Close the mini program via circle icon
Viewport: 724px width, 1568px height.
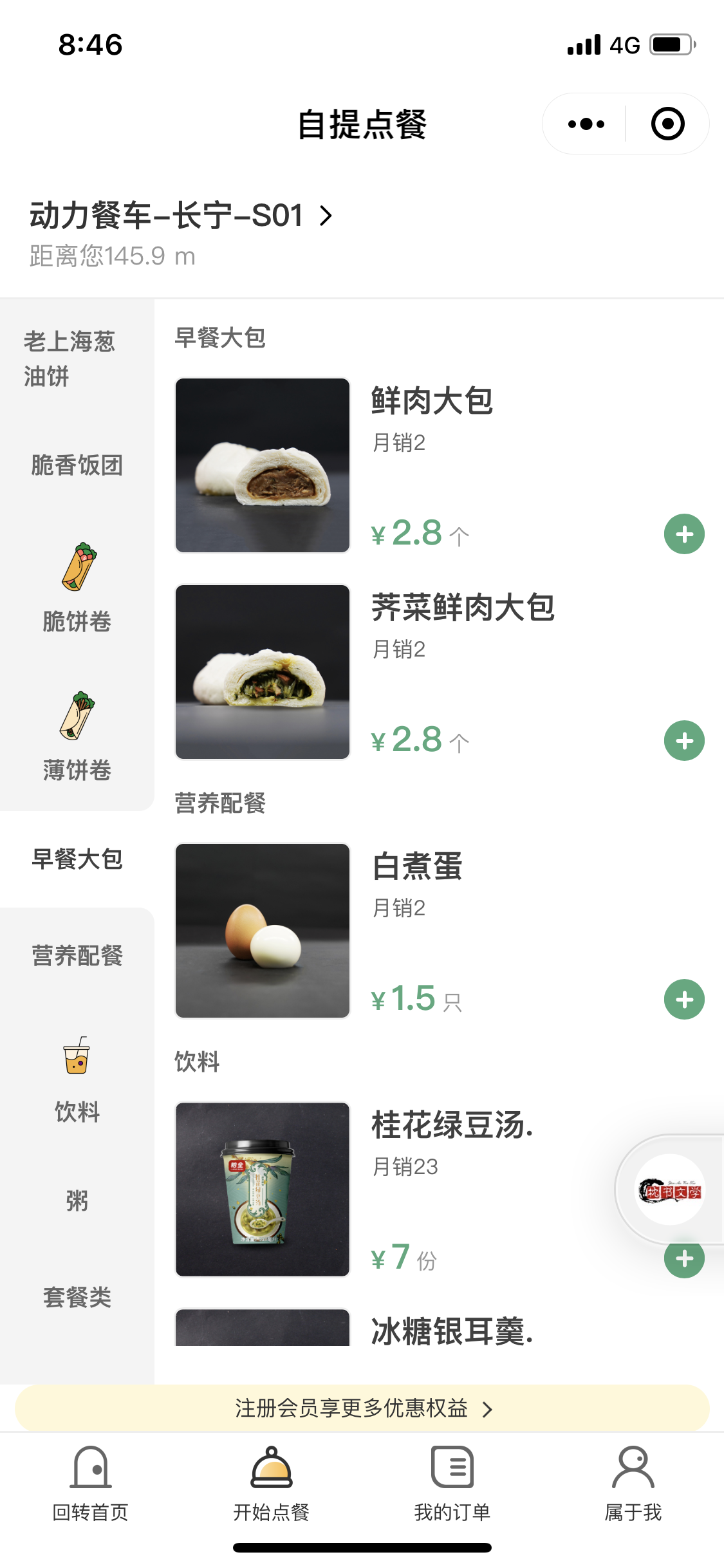(x=667, y=124)
